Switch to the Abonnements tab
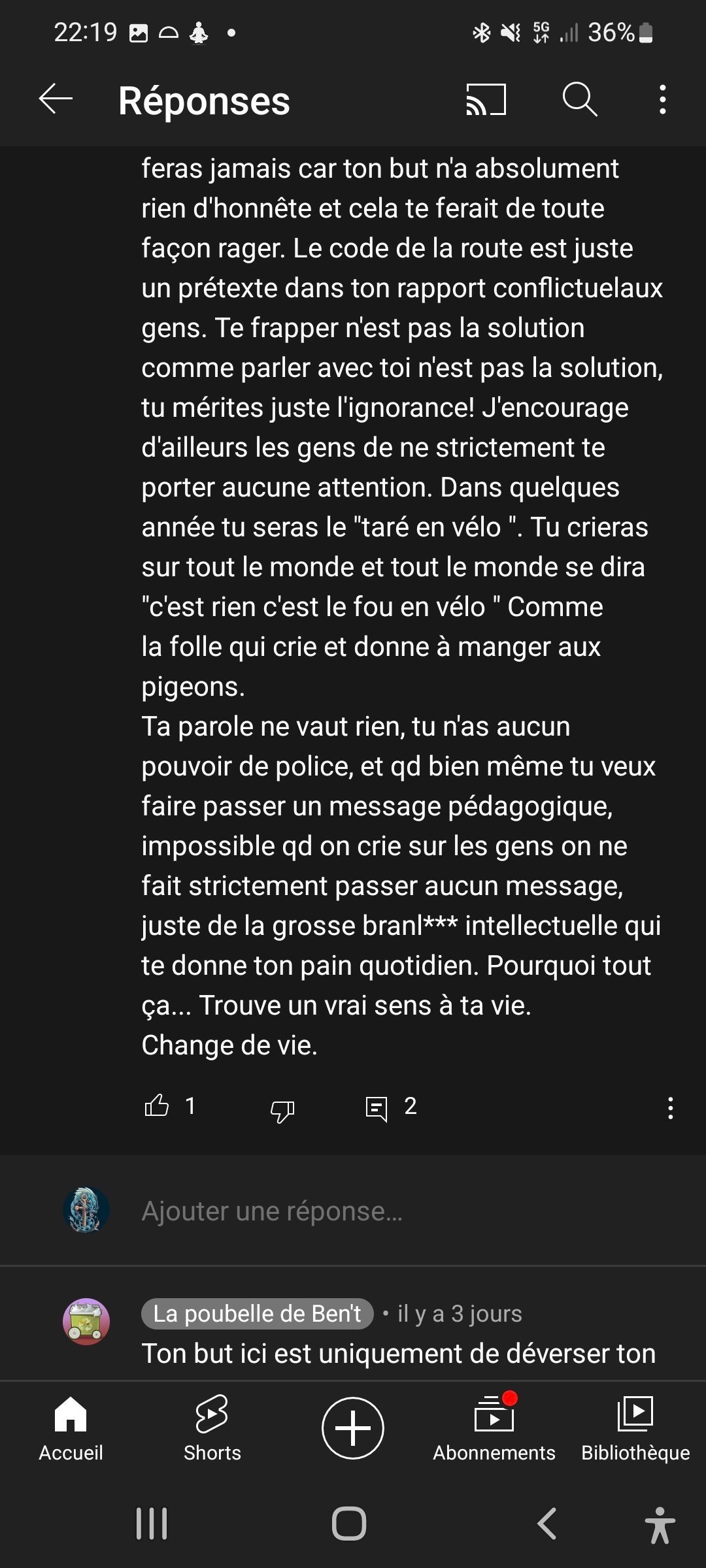 tap(494, 1429)
